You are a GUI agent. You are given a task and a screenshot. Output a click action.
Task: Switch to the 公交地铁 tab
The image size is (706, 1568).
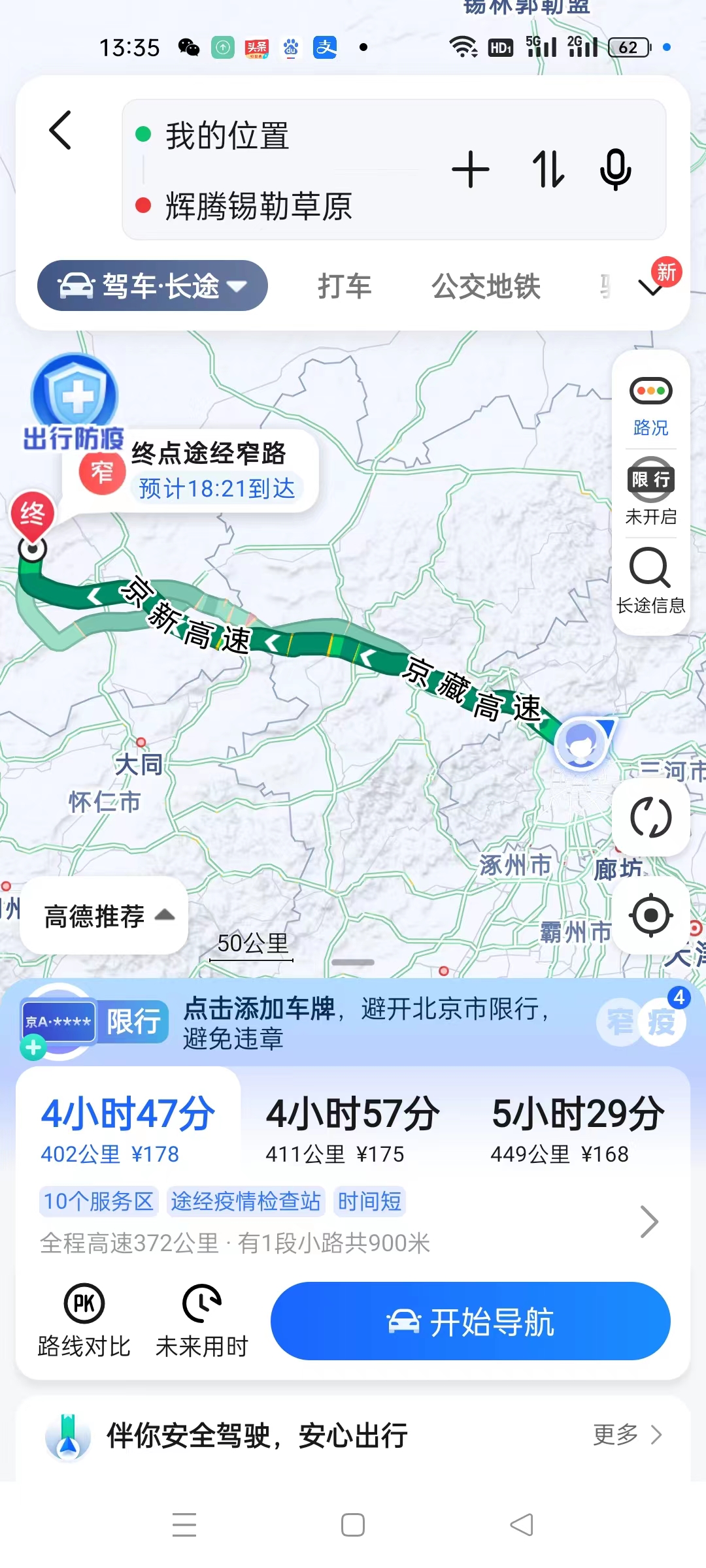pos(486,286)
